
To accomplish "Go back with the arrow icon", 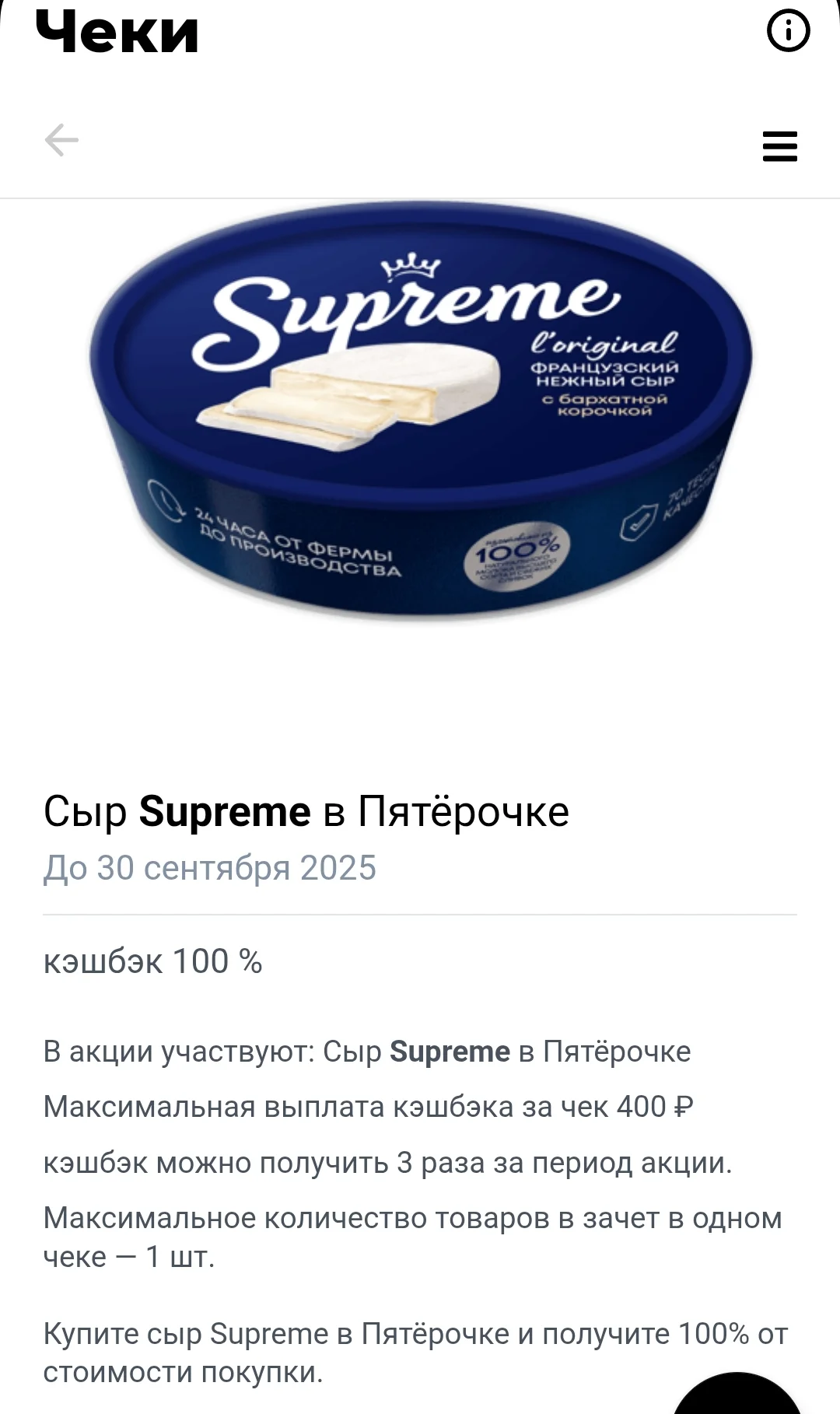I will click(61, 140).
